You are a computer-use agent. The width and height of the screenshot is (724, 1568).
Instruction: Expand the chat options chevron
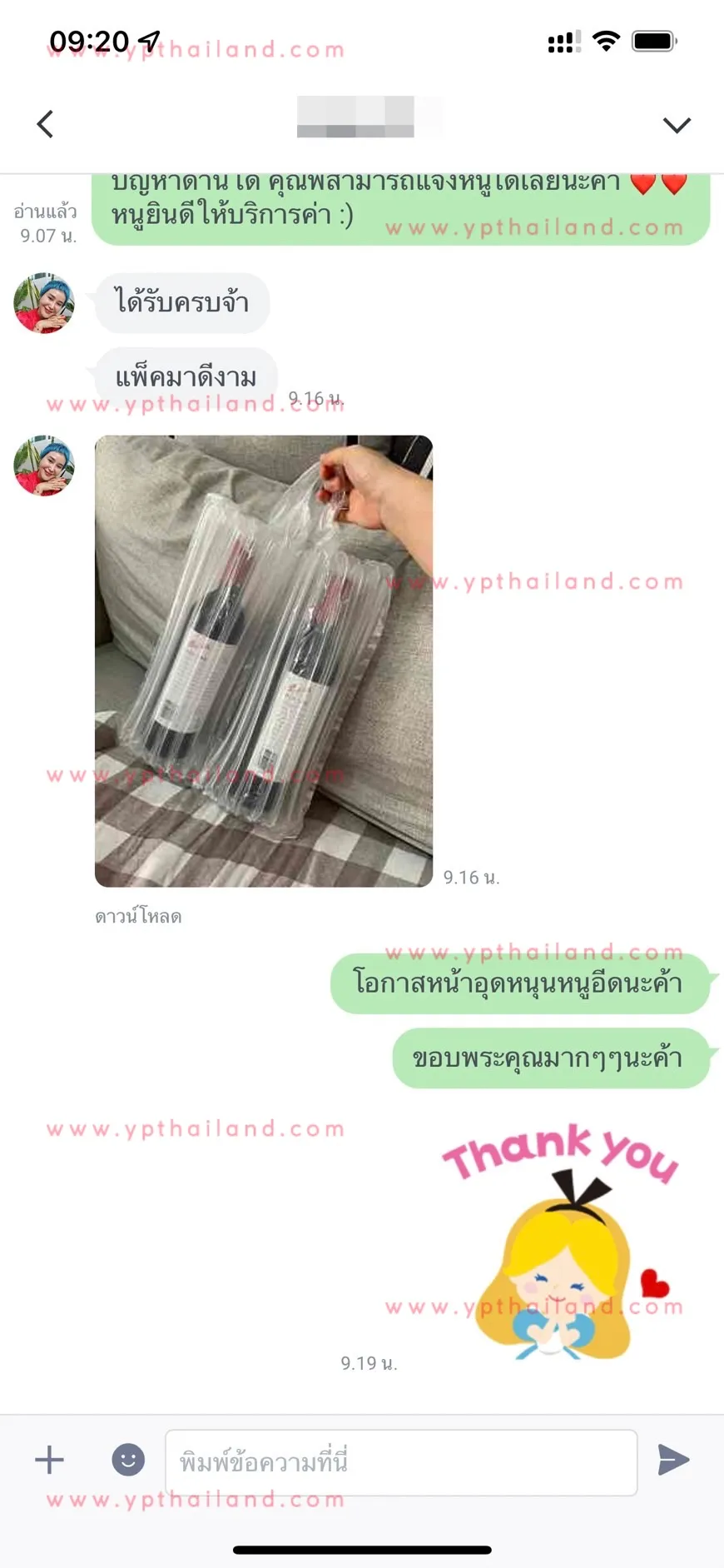677,125
